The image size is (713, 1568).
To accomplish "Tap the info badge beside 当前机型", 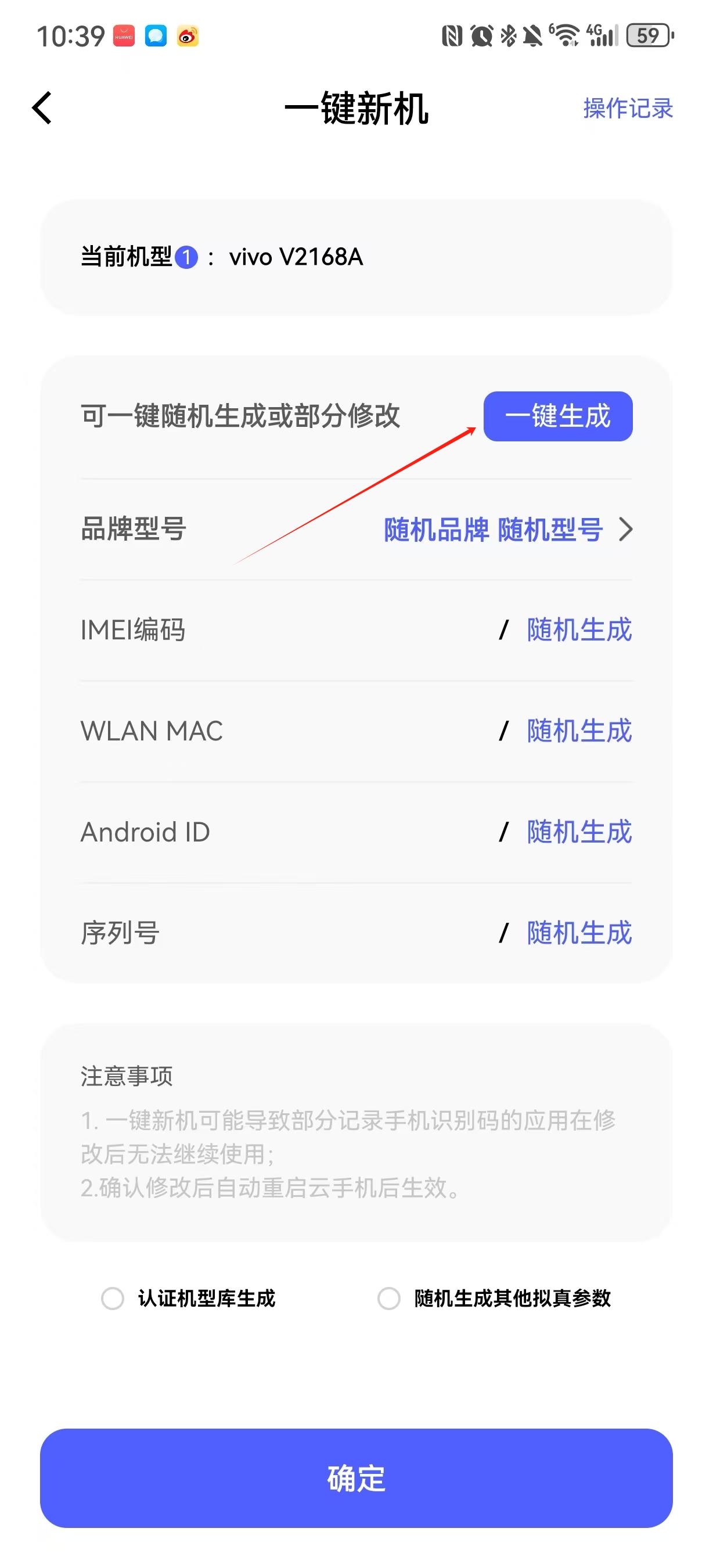I will coord(186,257).
